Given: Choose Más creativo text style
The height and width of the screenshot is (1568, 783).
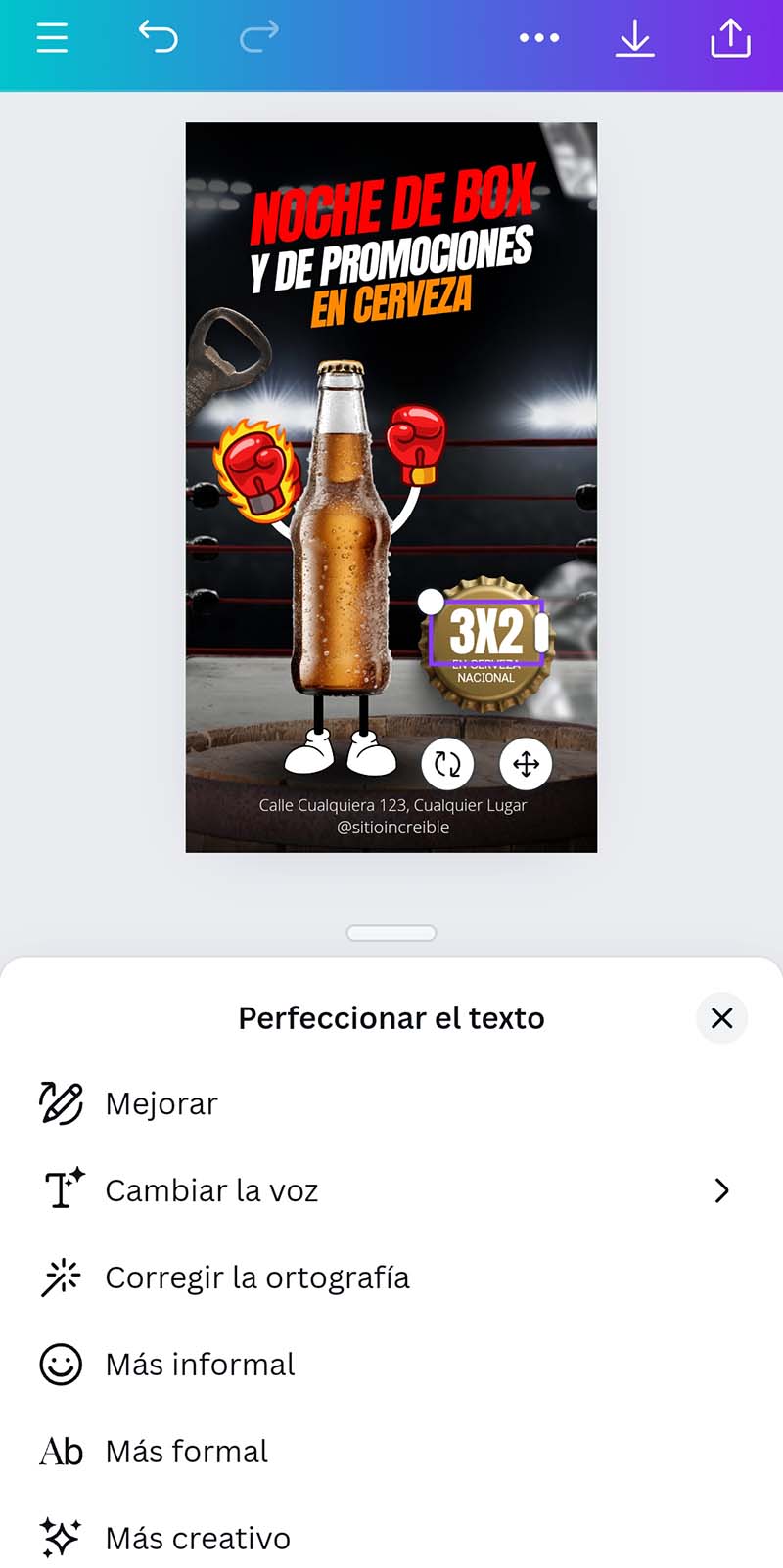Looking at the screenshot, I should pos(197,1538).
